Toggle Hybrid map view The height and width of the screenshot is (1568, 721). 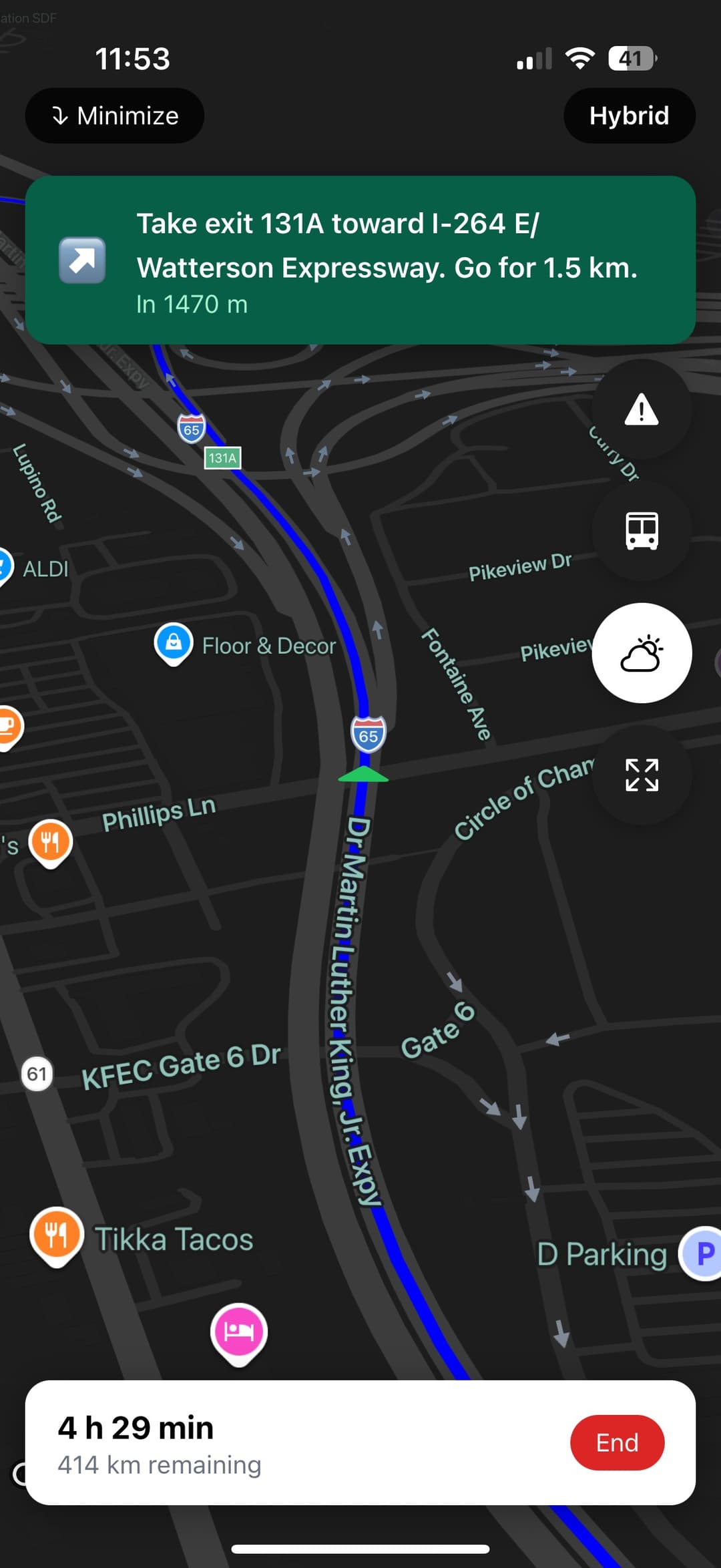pos(629,115)
